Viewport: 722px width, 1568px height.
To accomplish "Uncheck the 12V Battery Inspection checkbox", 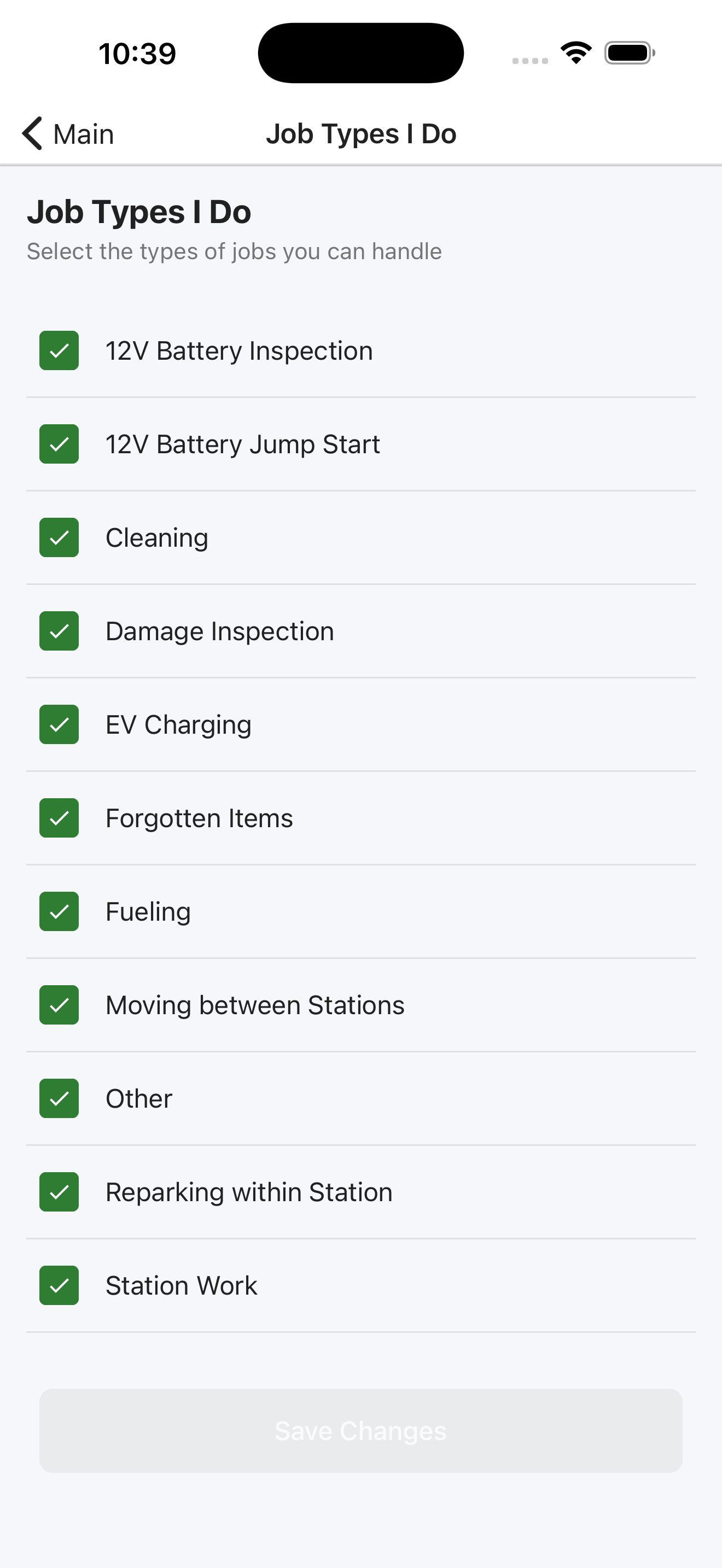I will point(59,350).
